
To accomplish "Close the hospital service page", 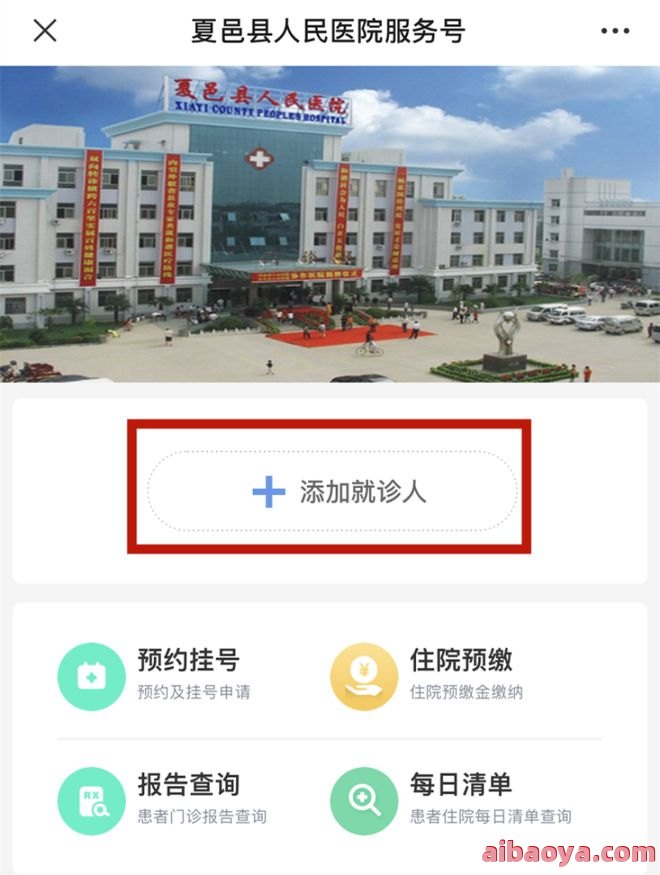I will coord(45,31).
